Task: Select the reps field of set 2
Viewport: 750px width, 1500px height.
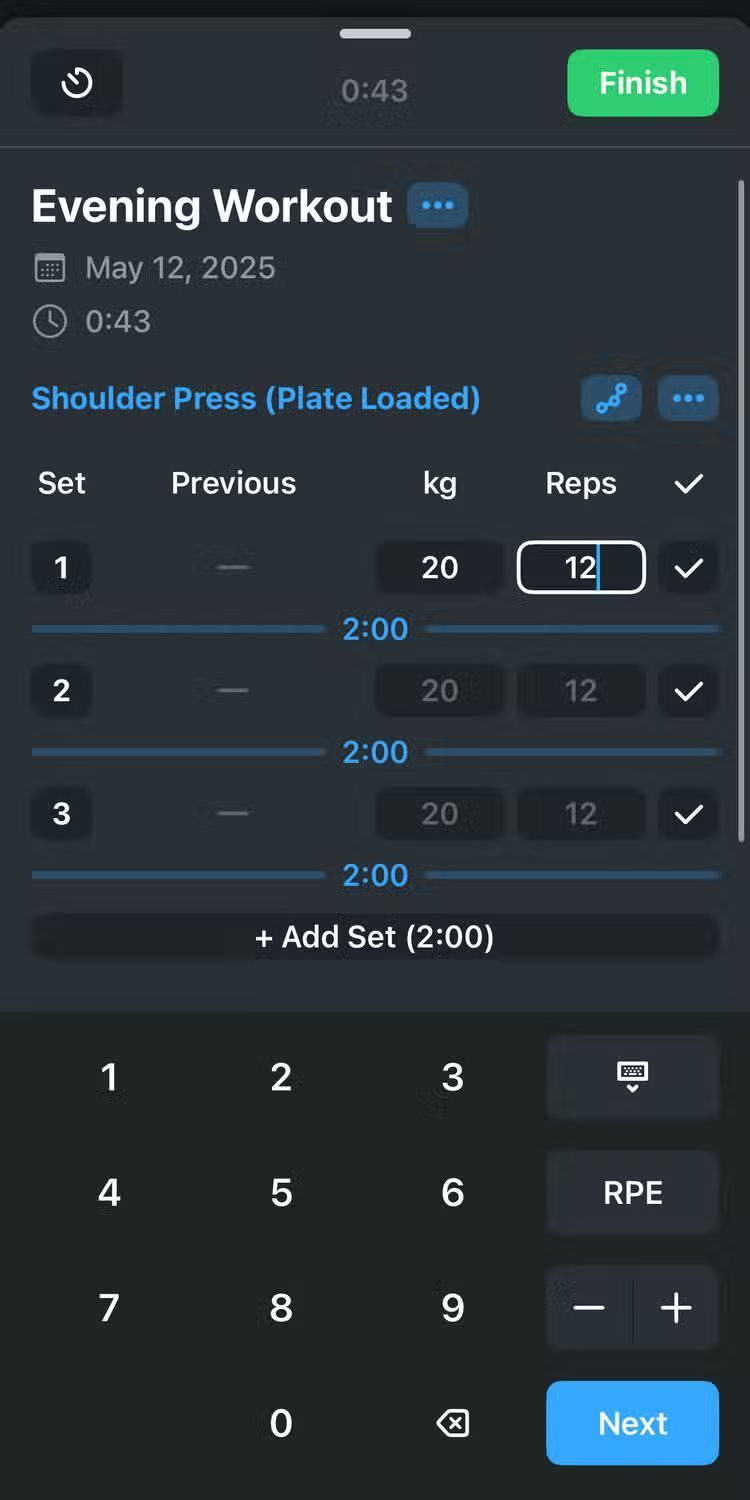Action: 581,690
